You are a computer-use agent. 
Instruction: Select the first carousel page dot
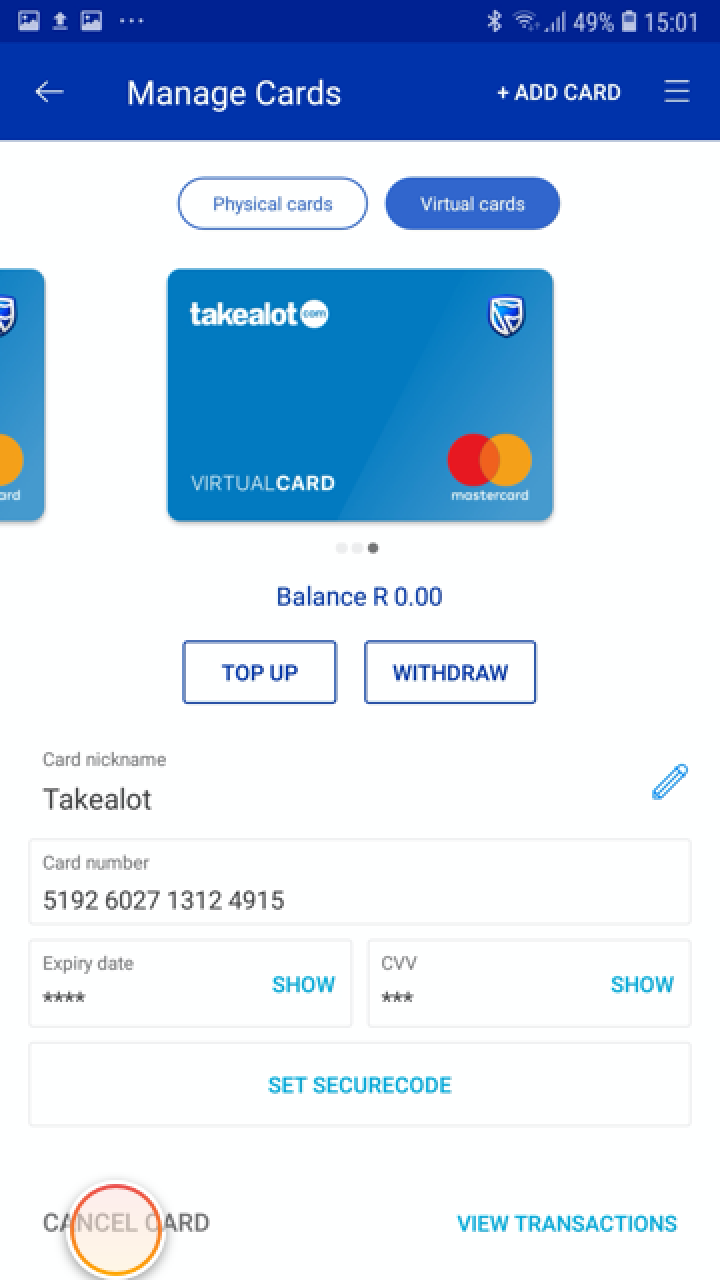pyautogui.click(x=340, y=548)
